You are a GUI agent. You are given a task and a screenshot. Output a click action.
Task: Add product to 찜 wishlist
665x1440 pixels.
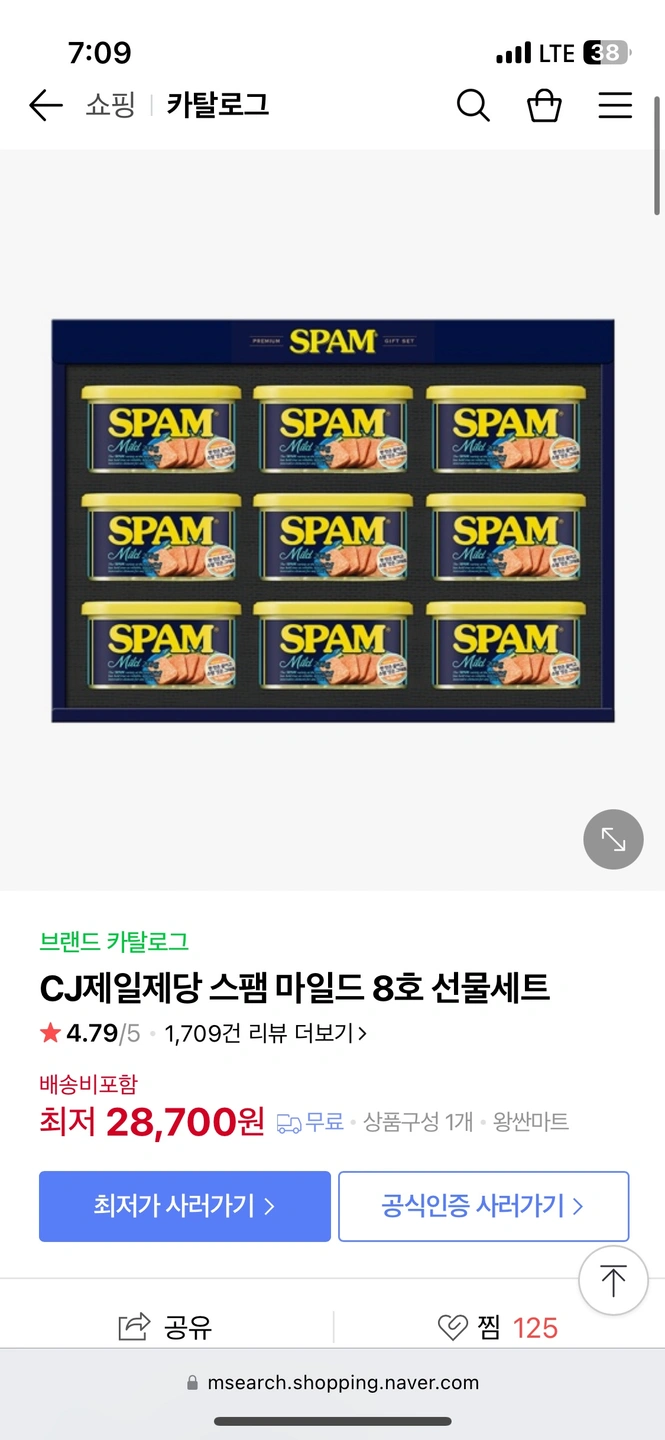(x=498, y=1327)
